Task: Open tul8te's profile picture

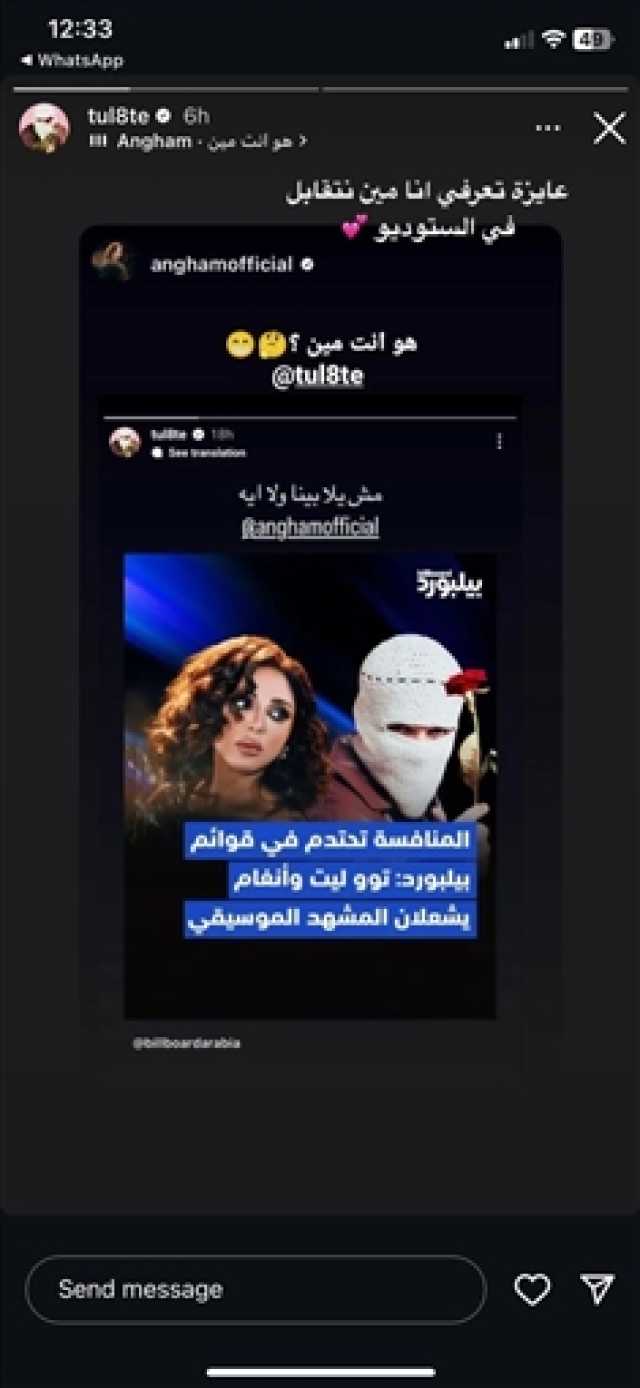Action: (x=44, y=128)
